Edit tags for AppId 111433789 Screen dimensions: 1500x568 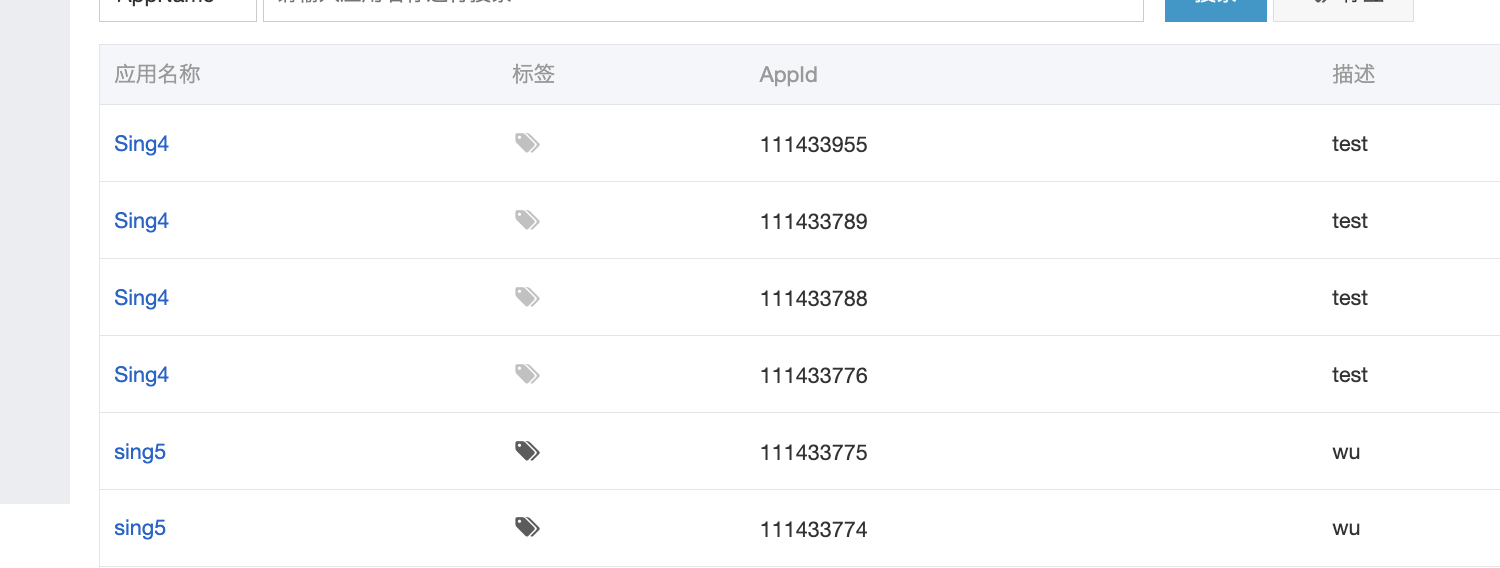point(527,220)
